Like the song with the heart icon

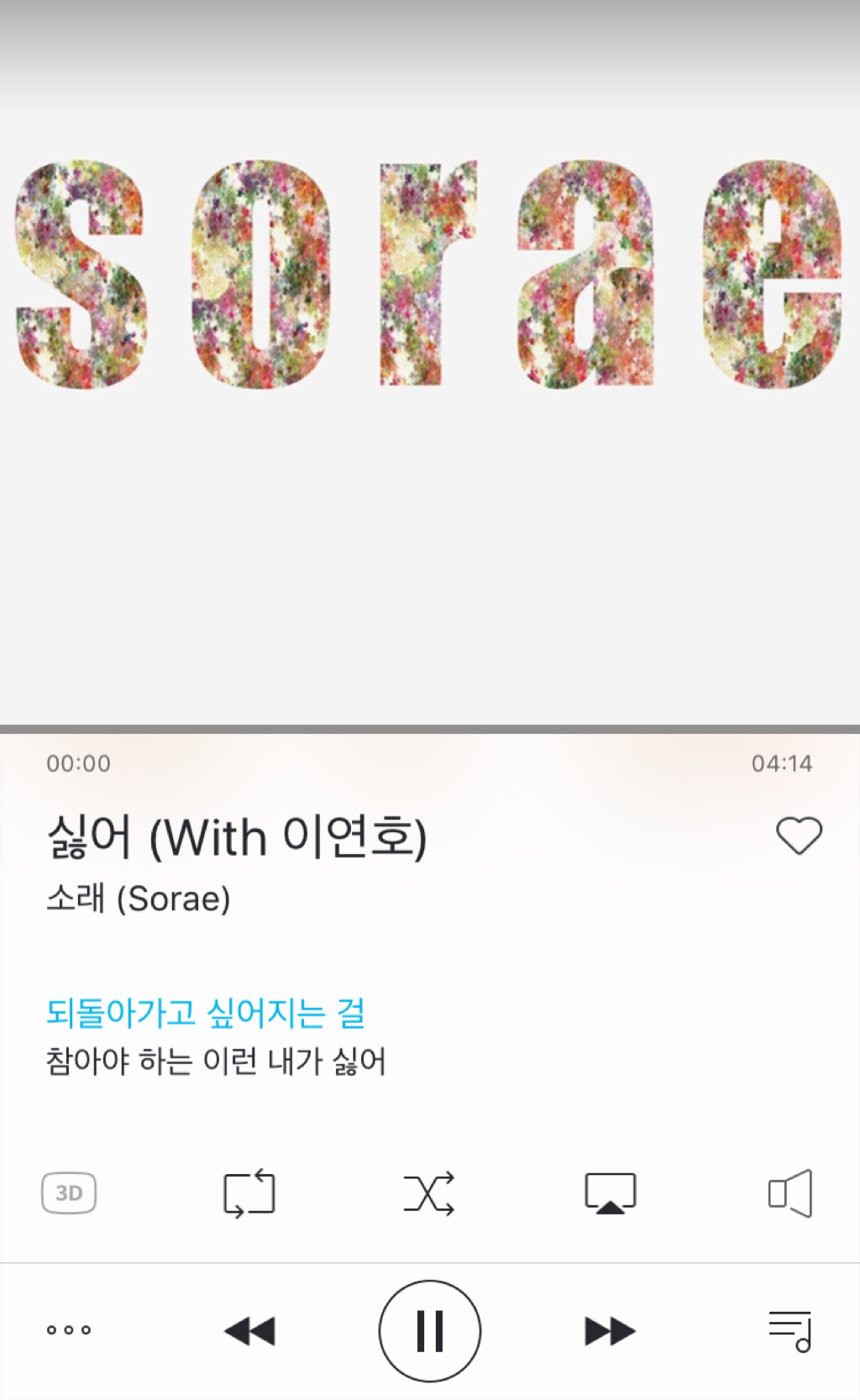point(799,836)
